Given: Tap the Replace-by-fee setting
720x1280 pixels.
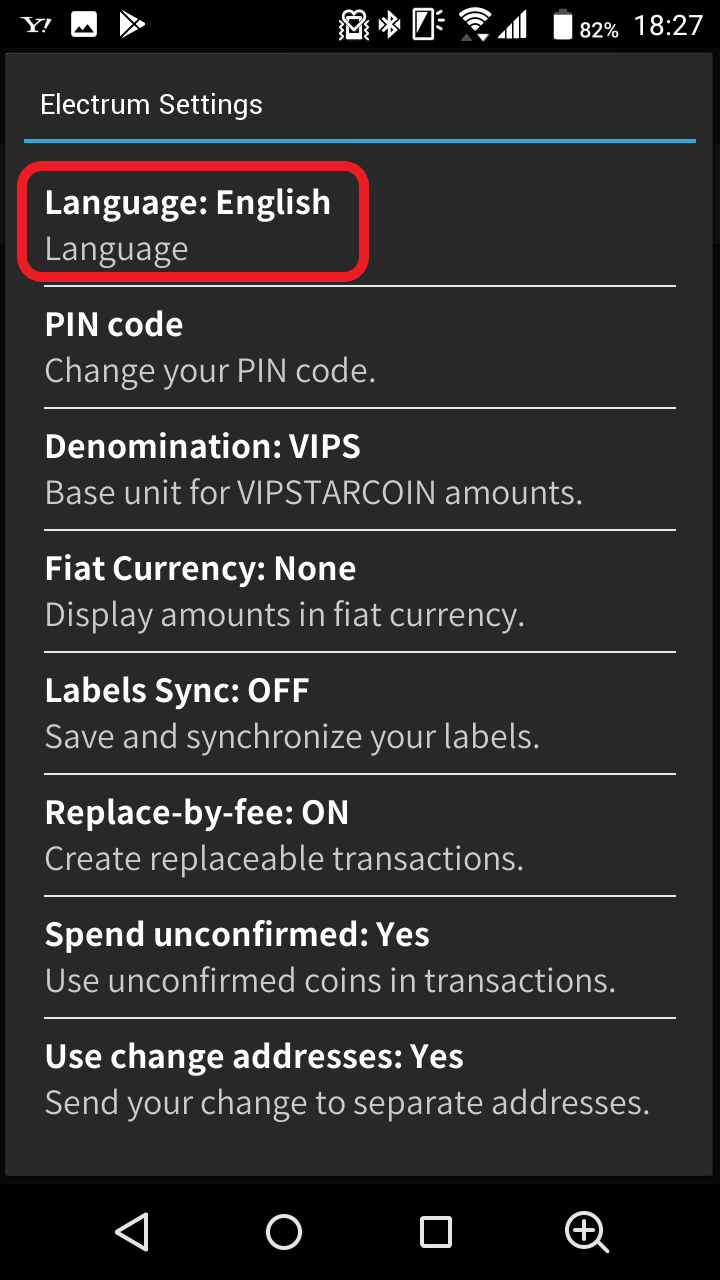Looking at the screenshot, I should 360,835.
